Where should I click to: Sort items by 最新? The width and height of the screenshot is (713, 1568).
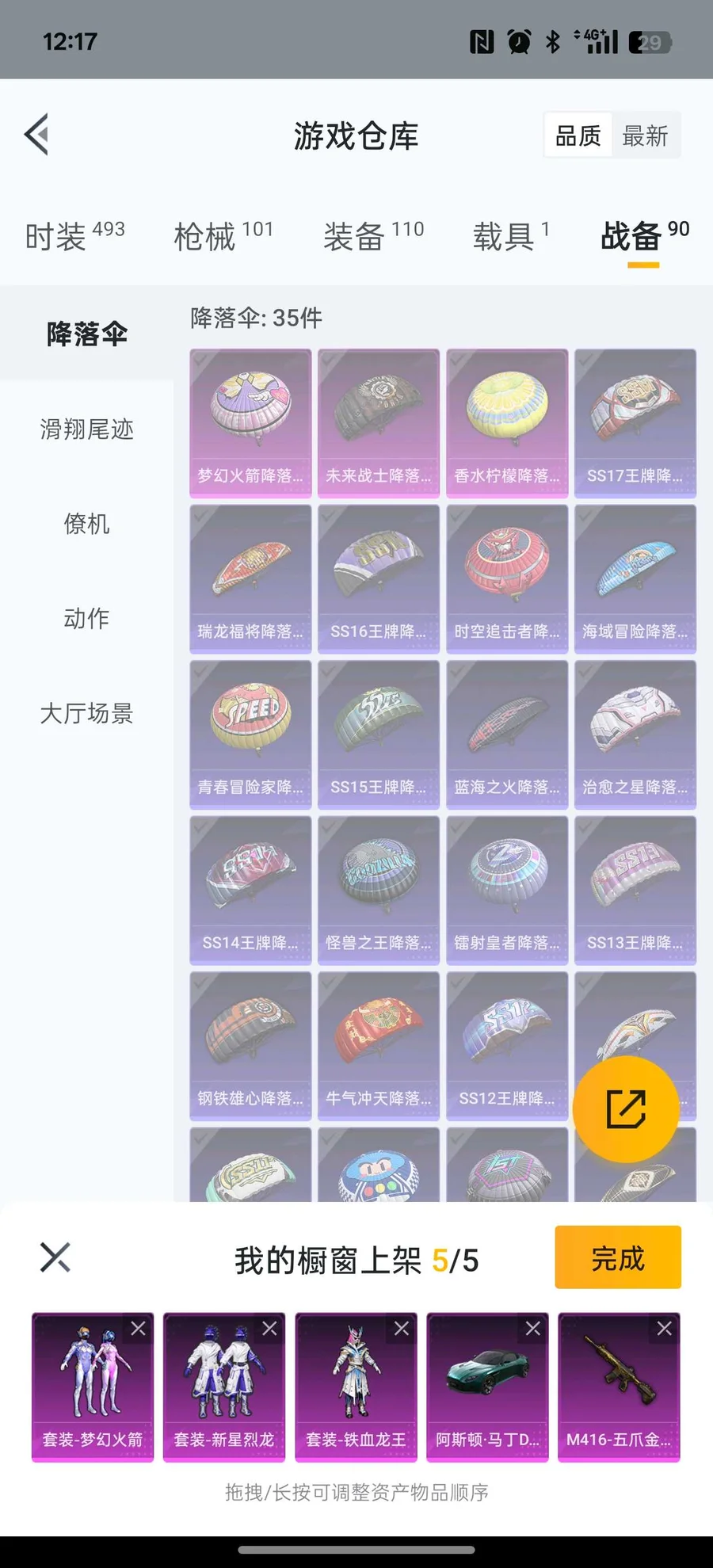(x=645, y=135)
